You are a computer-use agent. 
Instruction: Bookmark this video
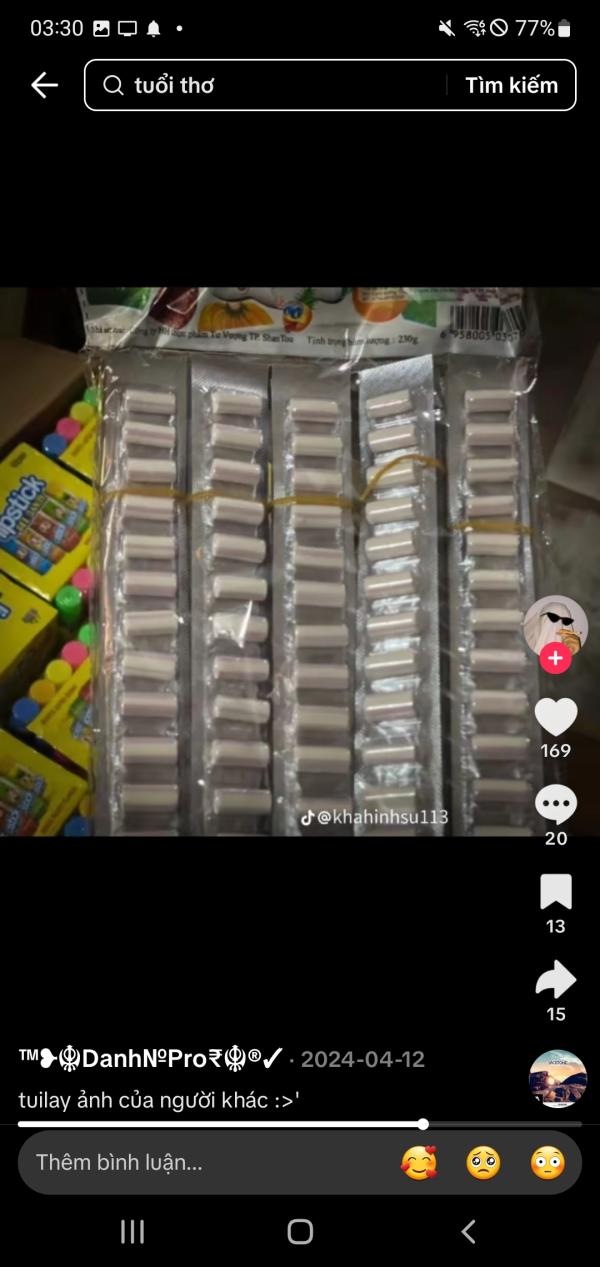[556, 892]
